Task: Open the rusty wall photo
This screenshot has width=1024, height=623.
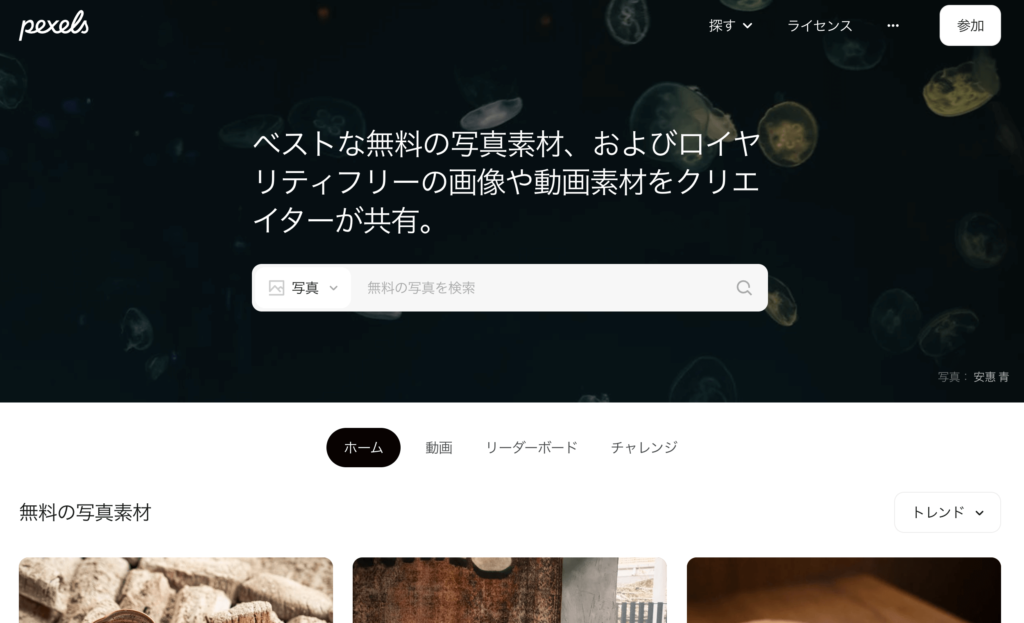Action: coord(509,590)
